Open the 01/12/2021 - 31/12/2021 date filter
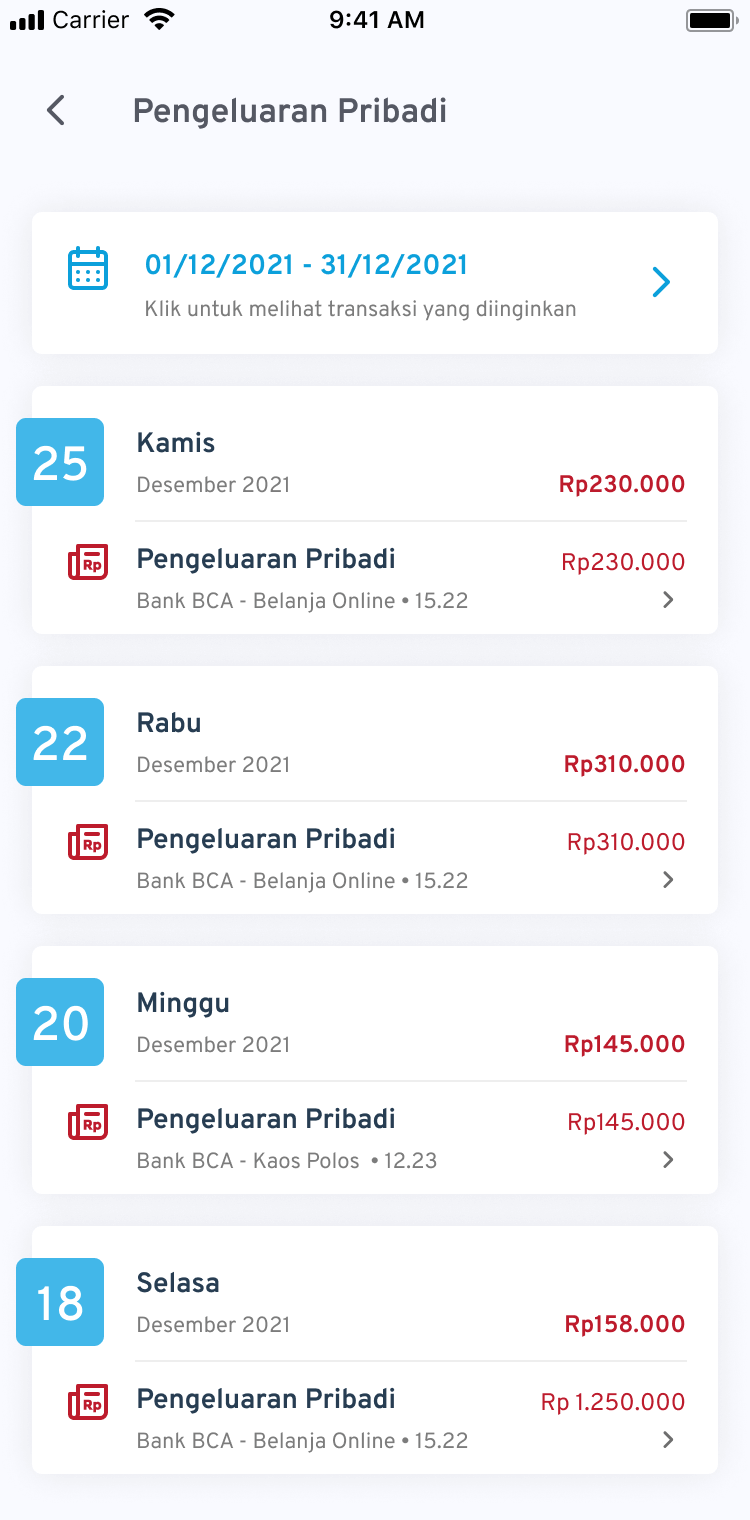The image size is (750, 1520). click(x=305, y=265)
